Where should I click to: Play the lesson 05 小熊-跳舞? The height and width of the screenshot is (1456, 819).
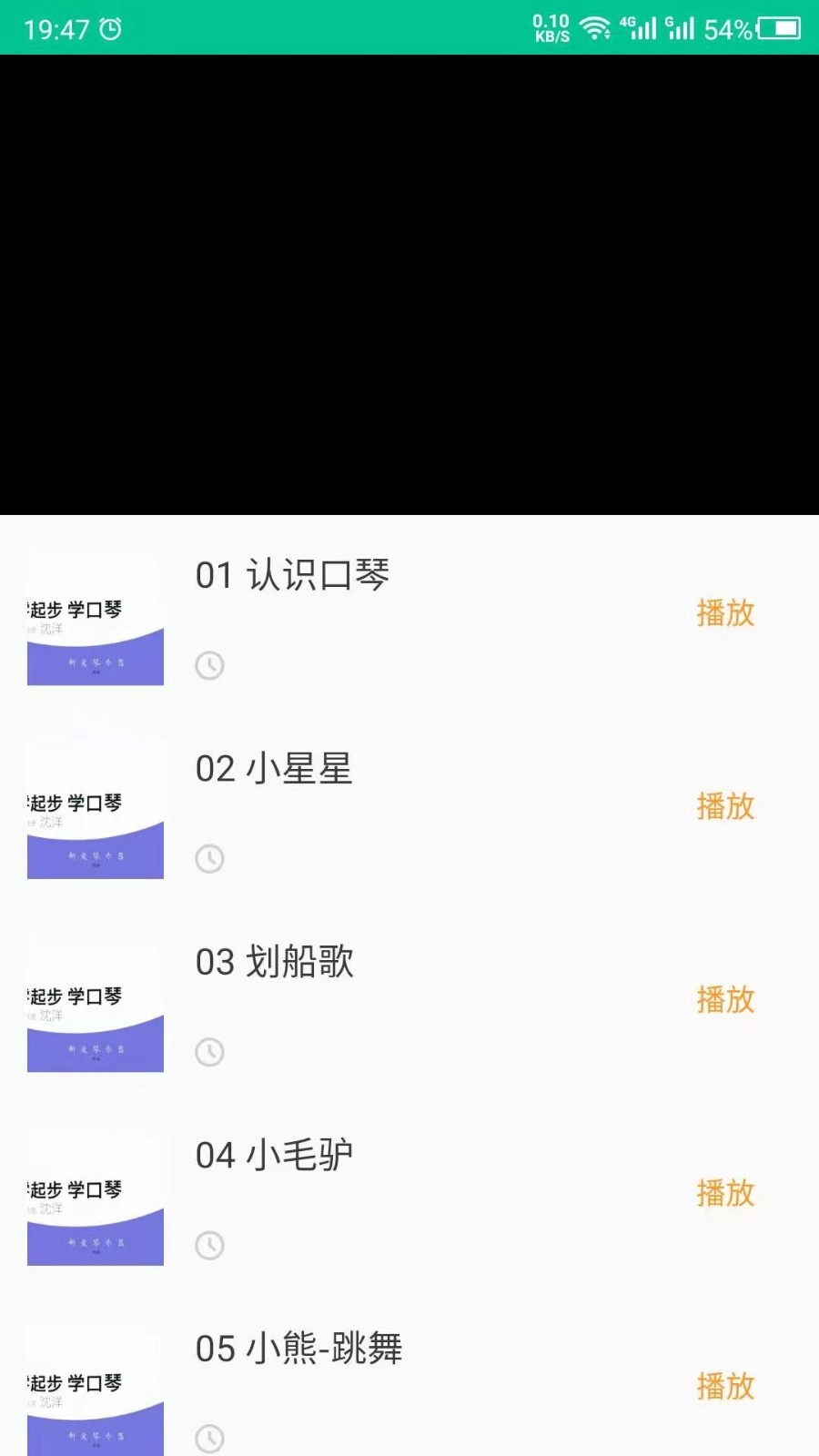tap(723, 1387)
